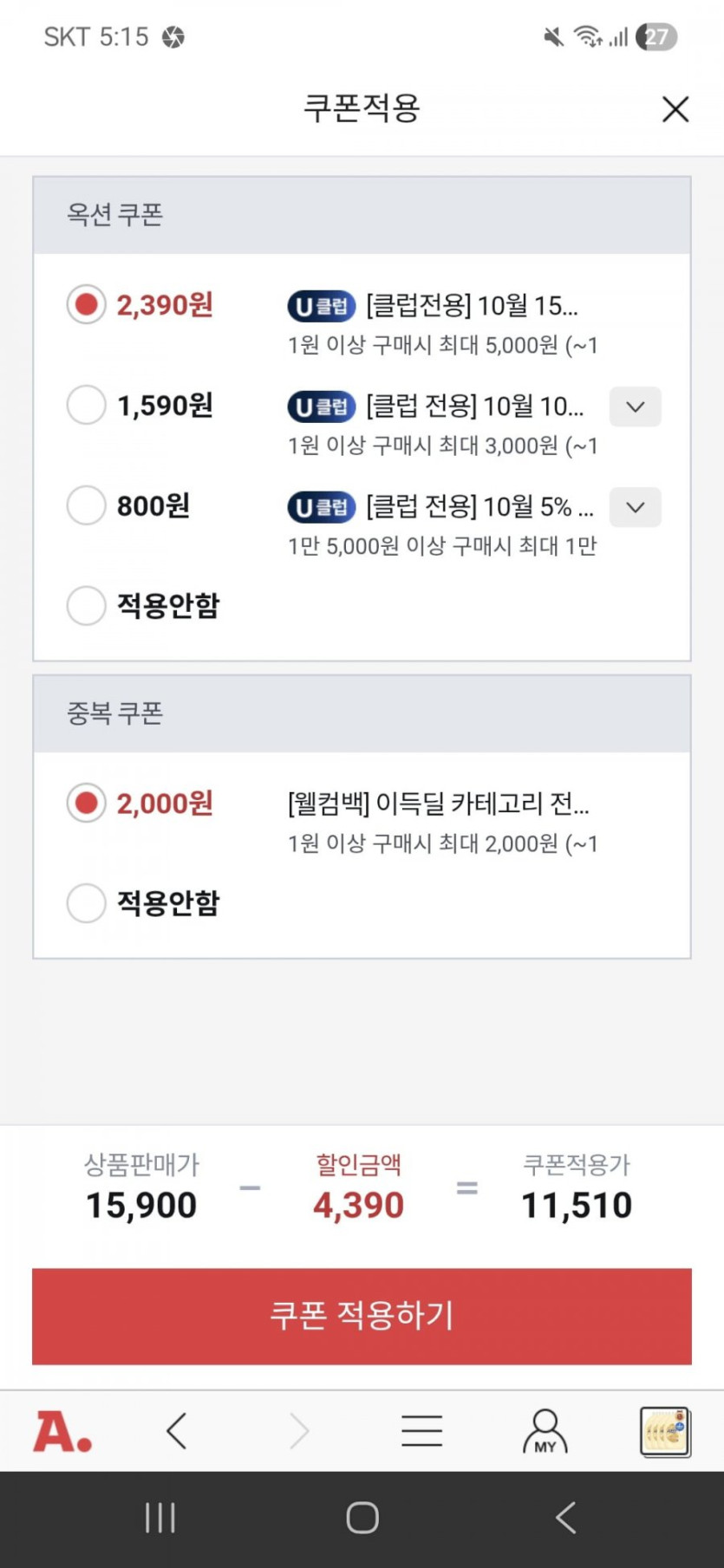The height and width of the screenshot is (1568, 724).
Task: Open the system recent apps view
Action: click(160, 1518)
